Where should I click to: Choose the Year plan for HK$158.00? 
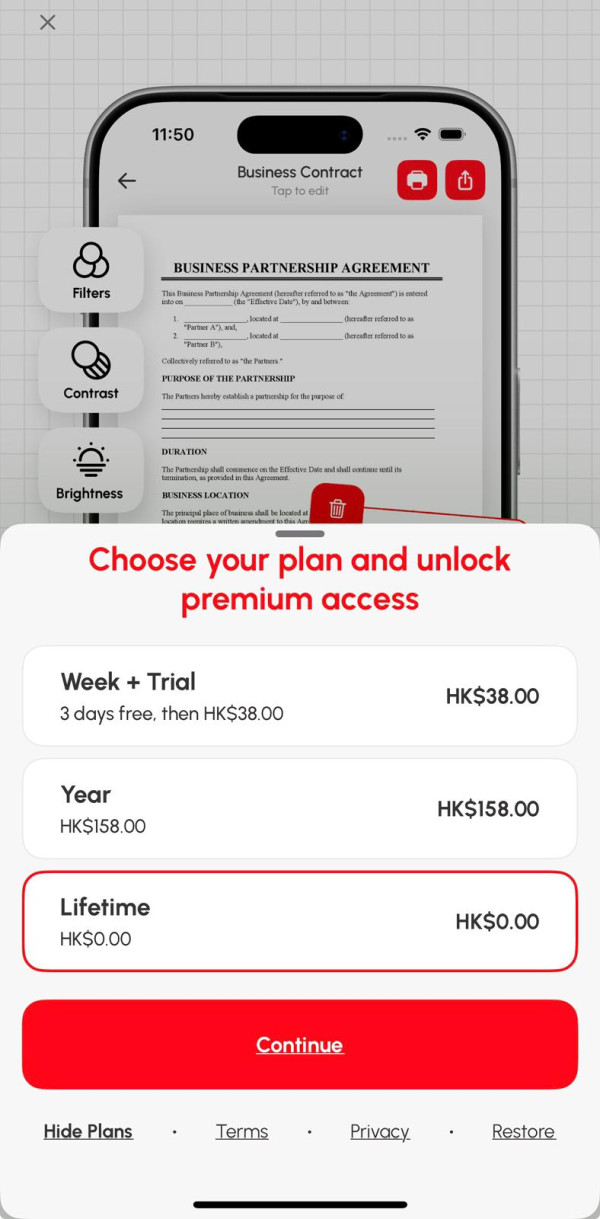299,808
